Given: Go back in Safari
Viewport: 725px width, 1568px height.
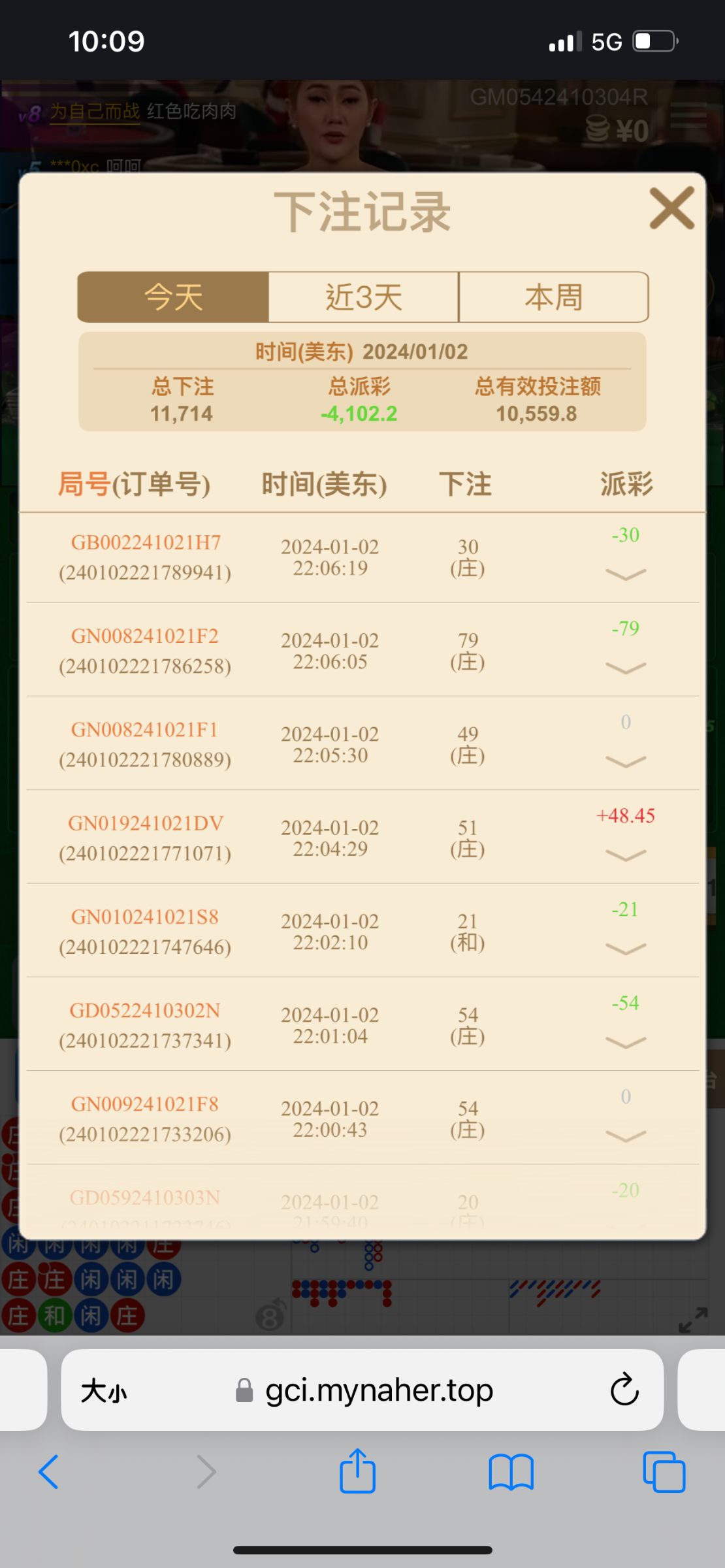Looking at the screenshot, I should pyautogui.click(x=49, y=1472).
